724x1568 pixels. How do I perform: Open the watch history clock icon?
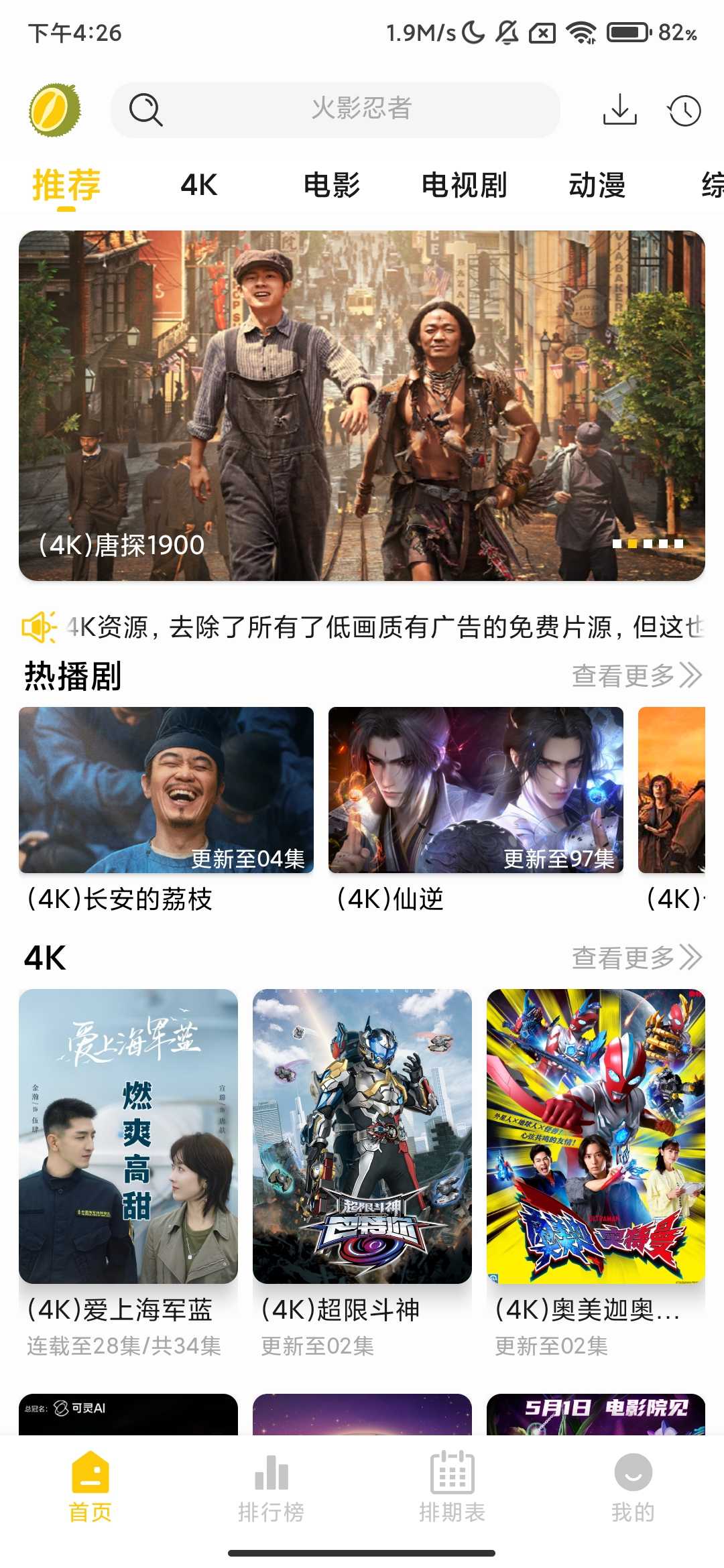pos(684,111)
